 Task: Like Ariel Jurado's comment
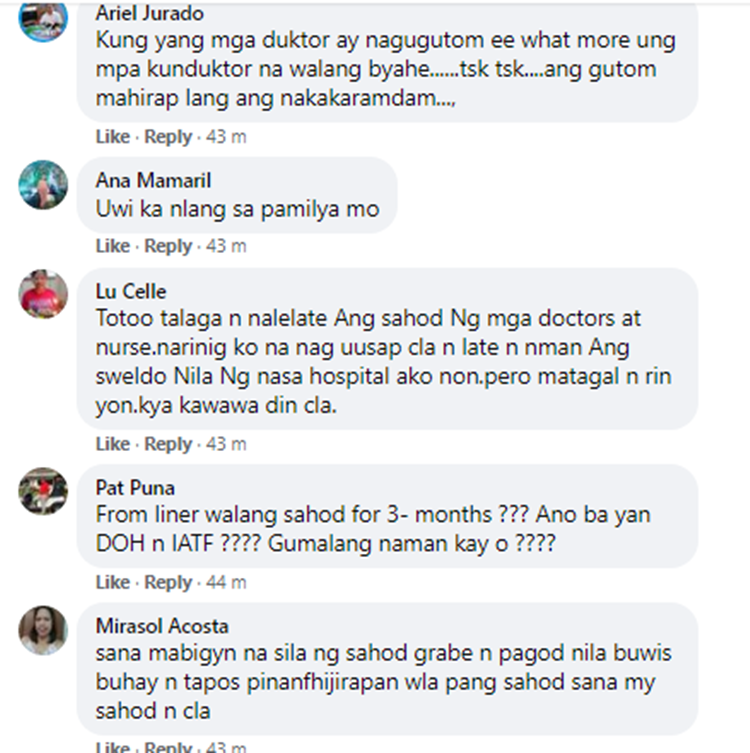(112, 137)
